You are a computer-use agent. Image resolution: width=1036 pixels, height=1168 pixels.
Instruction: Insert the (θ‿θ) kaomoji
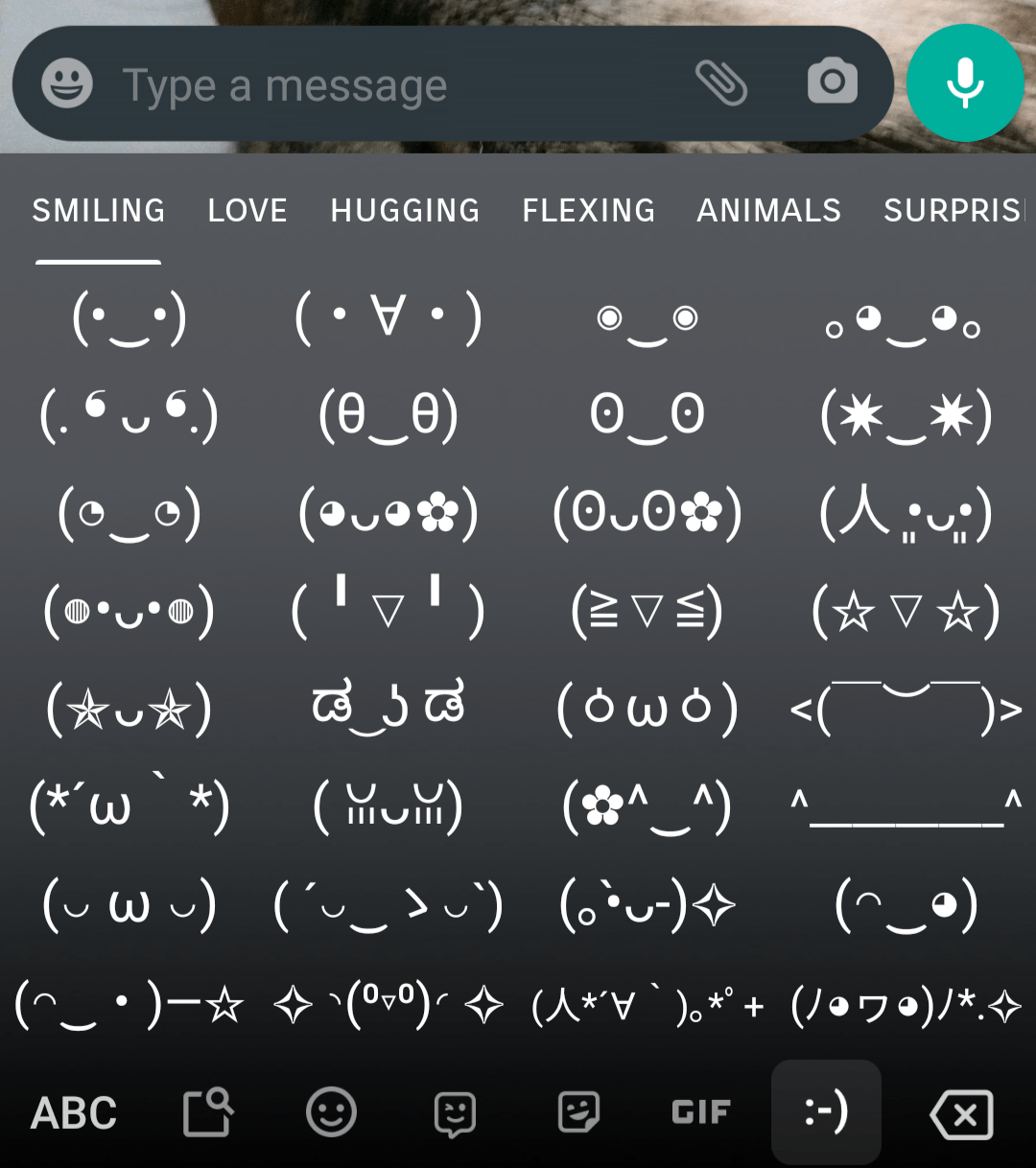tap(388, 414)
